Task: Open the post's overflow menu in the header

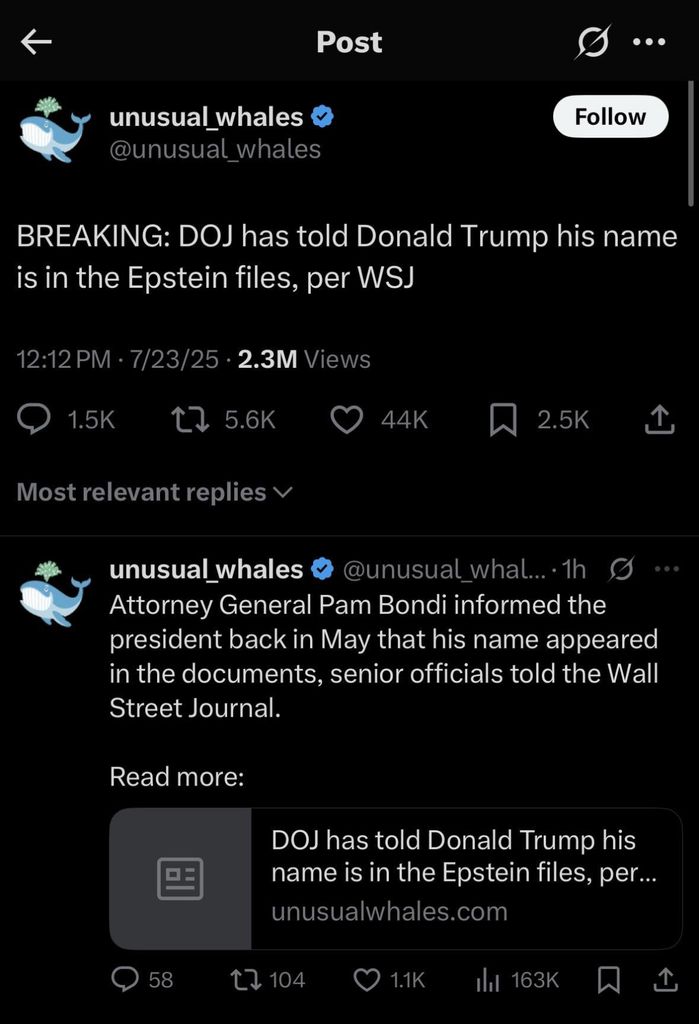Action: click(649, 42)
